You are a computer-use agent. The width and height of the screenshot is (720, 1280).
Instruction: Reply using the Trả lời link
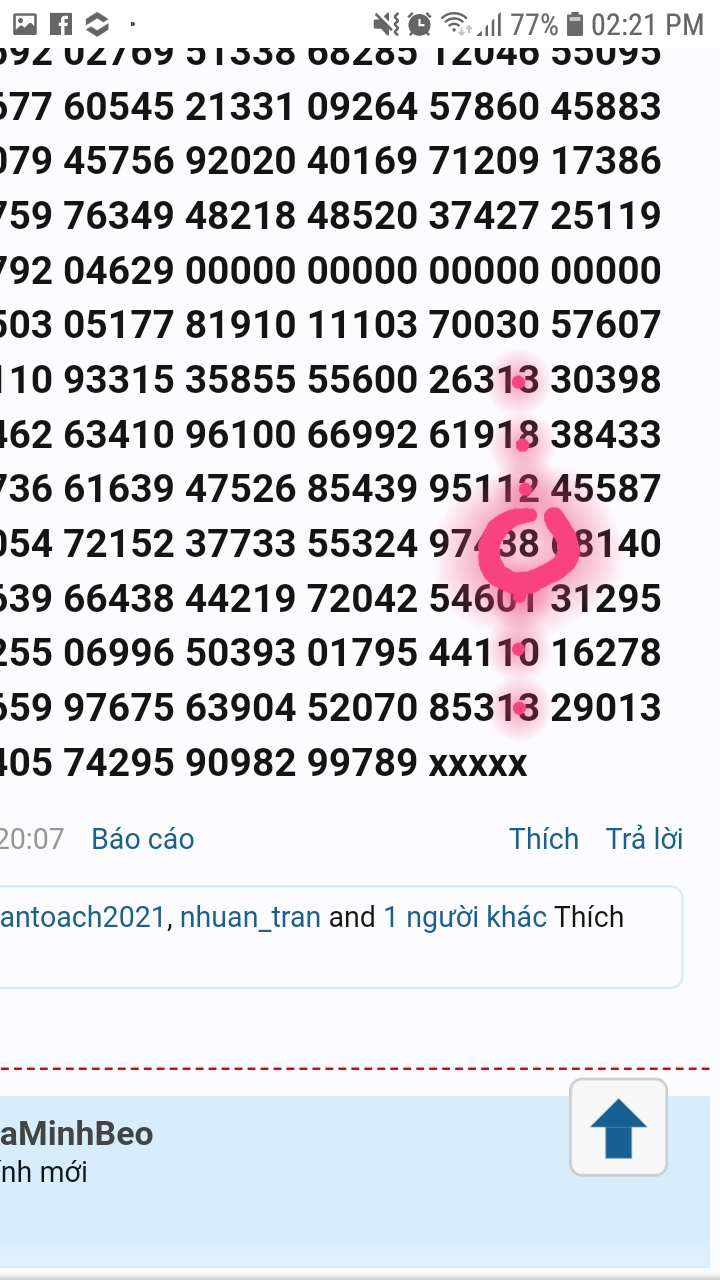644,839
